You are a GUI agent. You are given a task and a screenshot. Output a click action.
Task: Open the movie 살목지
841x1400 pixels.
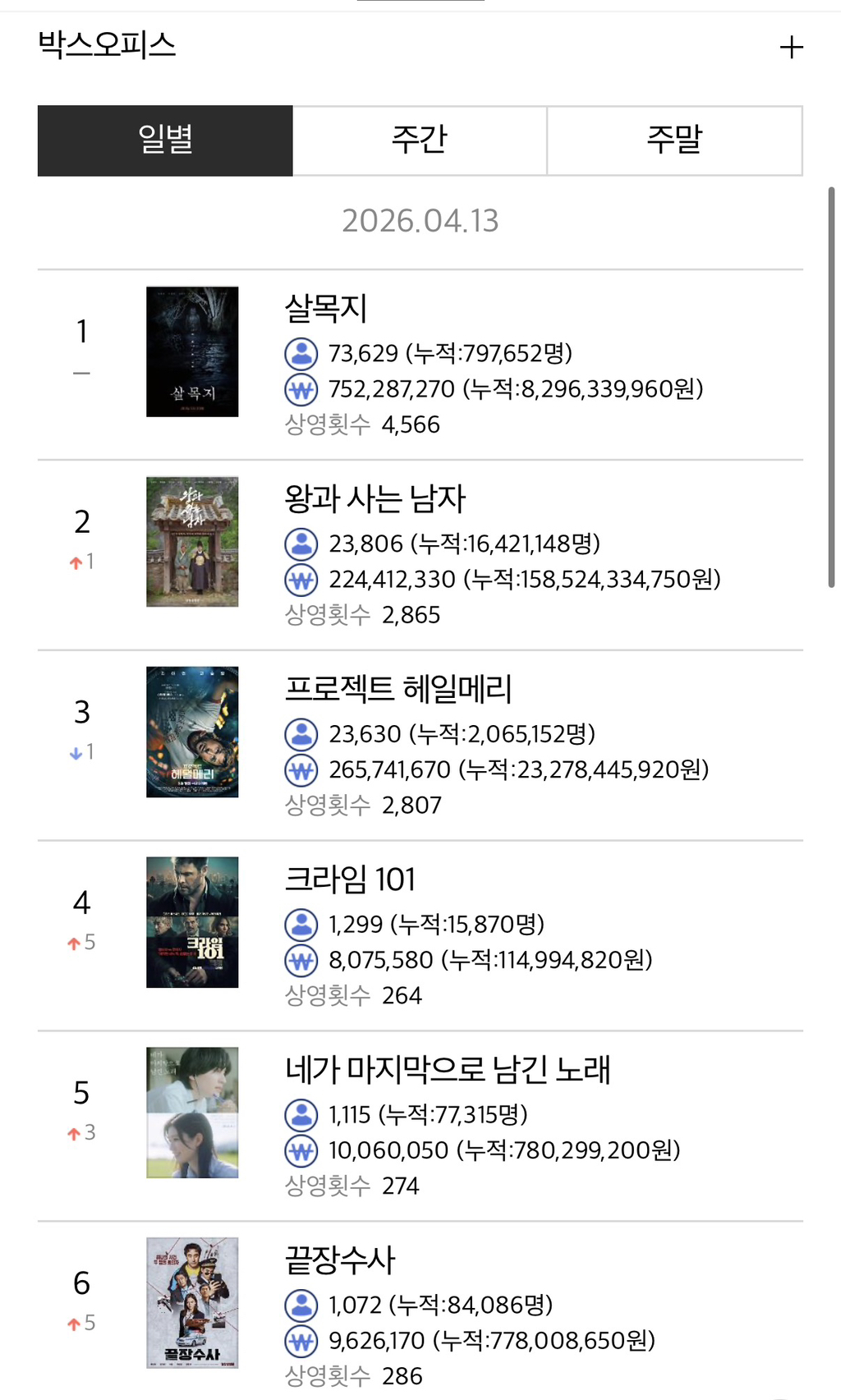click(326, 309)
